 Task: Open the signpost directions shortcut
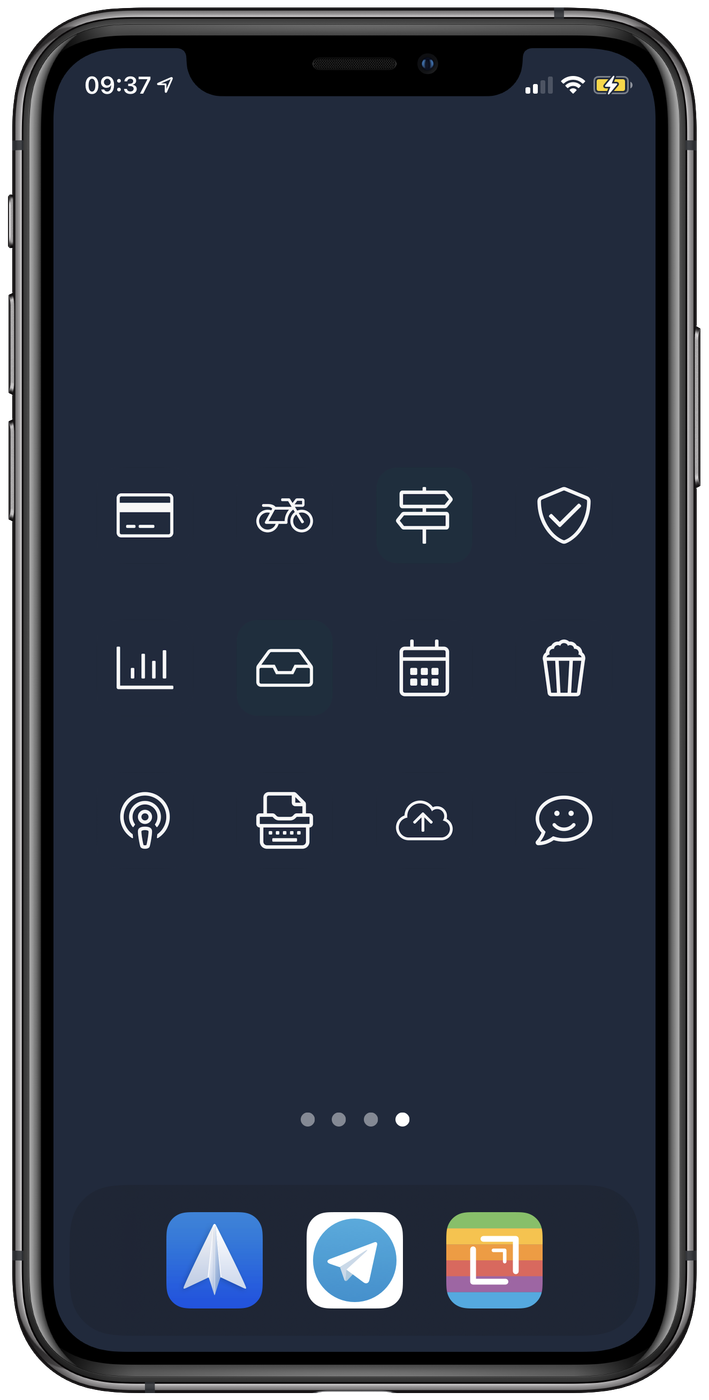click(x=424, y=515)
